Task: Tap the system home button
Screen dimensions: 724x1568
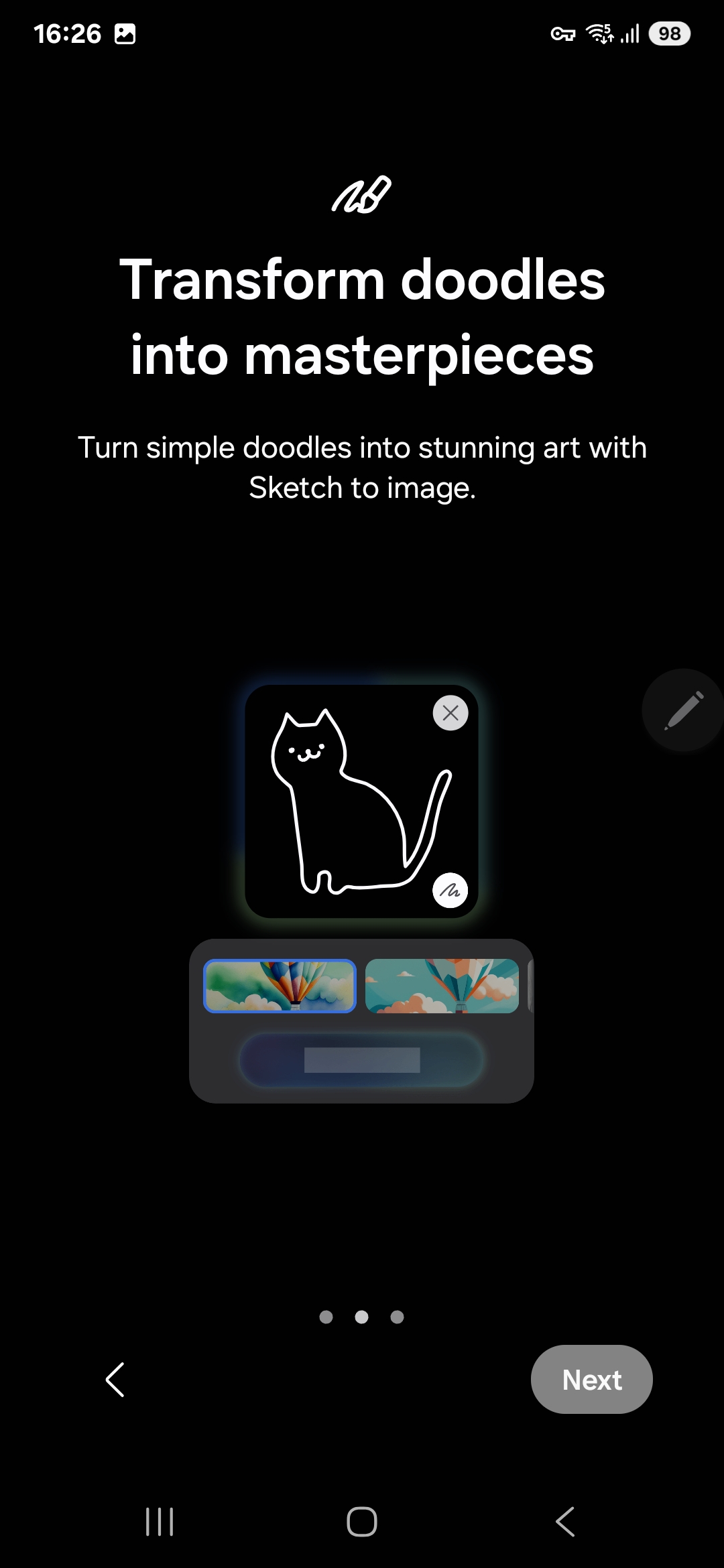Action: point(362,1521)
